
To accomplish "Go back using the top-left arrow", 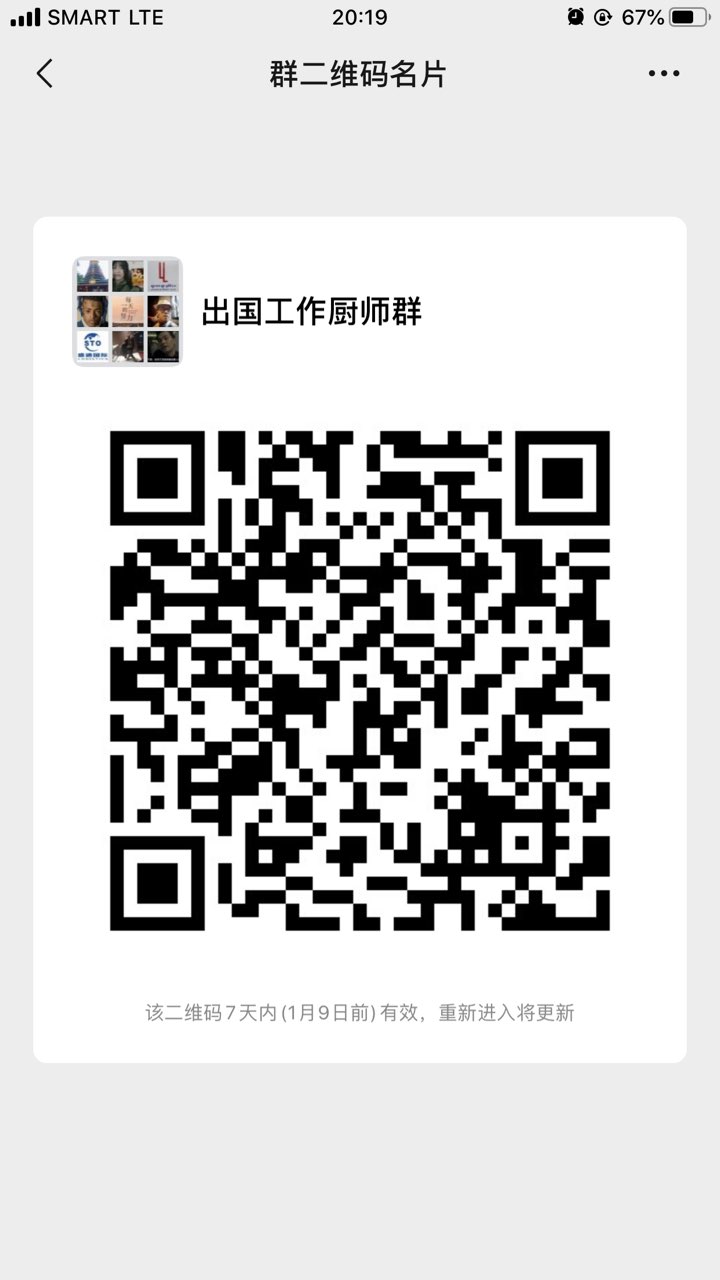I will (44, 73).
